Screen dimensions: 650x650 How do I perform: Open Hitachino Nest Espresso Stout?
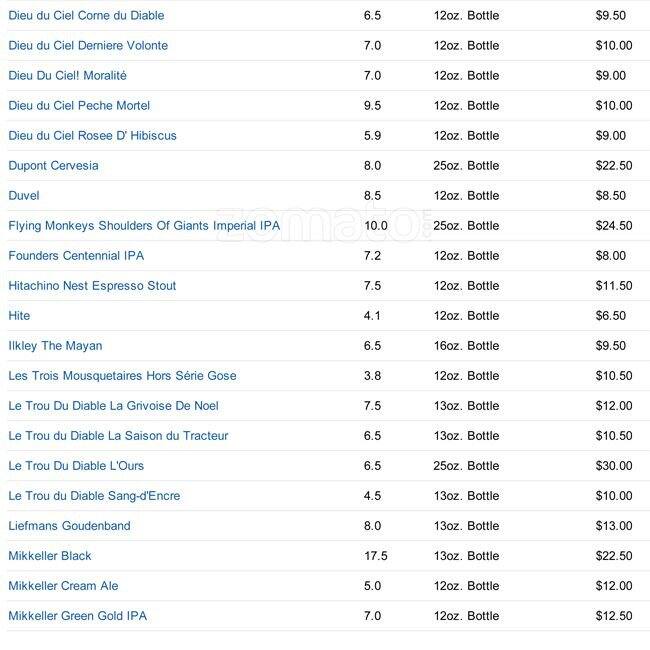point(92,286)
